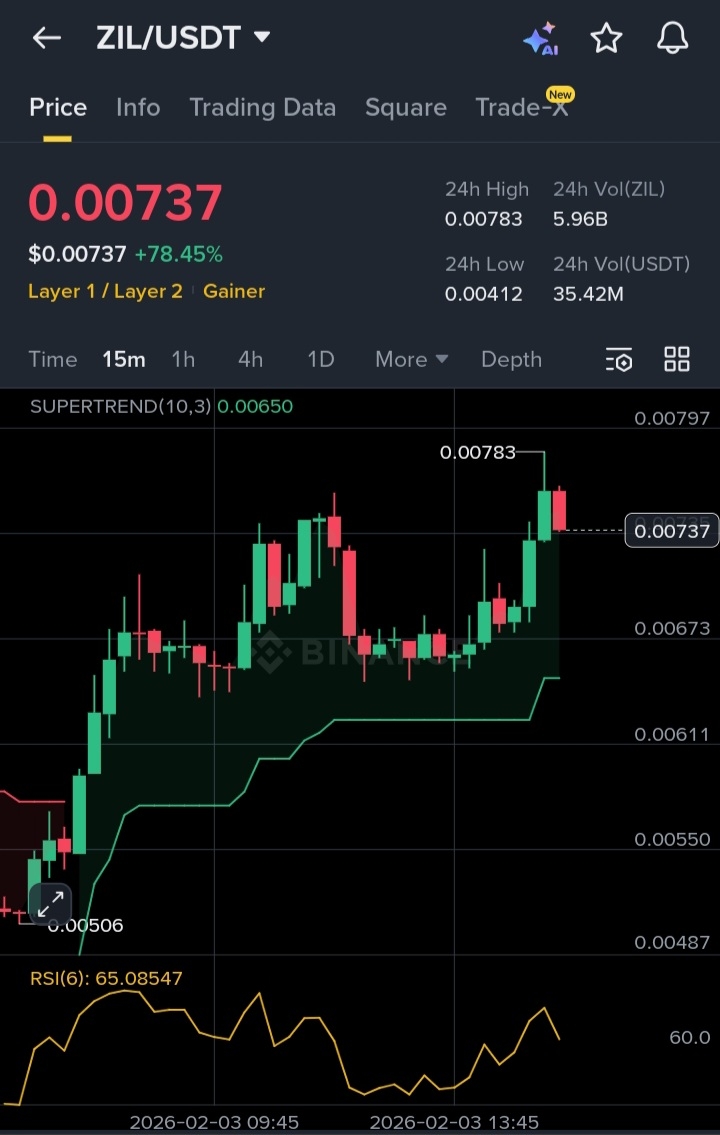Open the chart layout grid icon
The height and width of the screenshot is (1135, 720).
point(677,359)
